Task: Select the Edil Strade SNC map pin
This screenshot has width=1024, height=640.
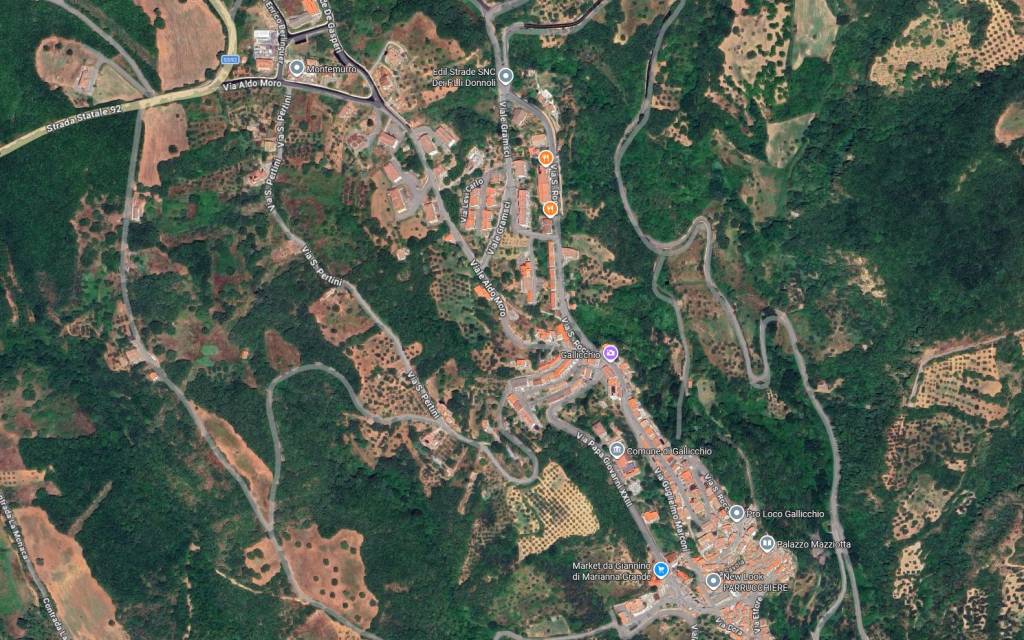Action: click(506, 75)
